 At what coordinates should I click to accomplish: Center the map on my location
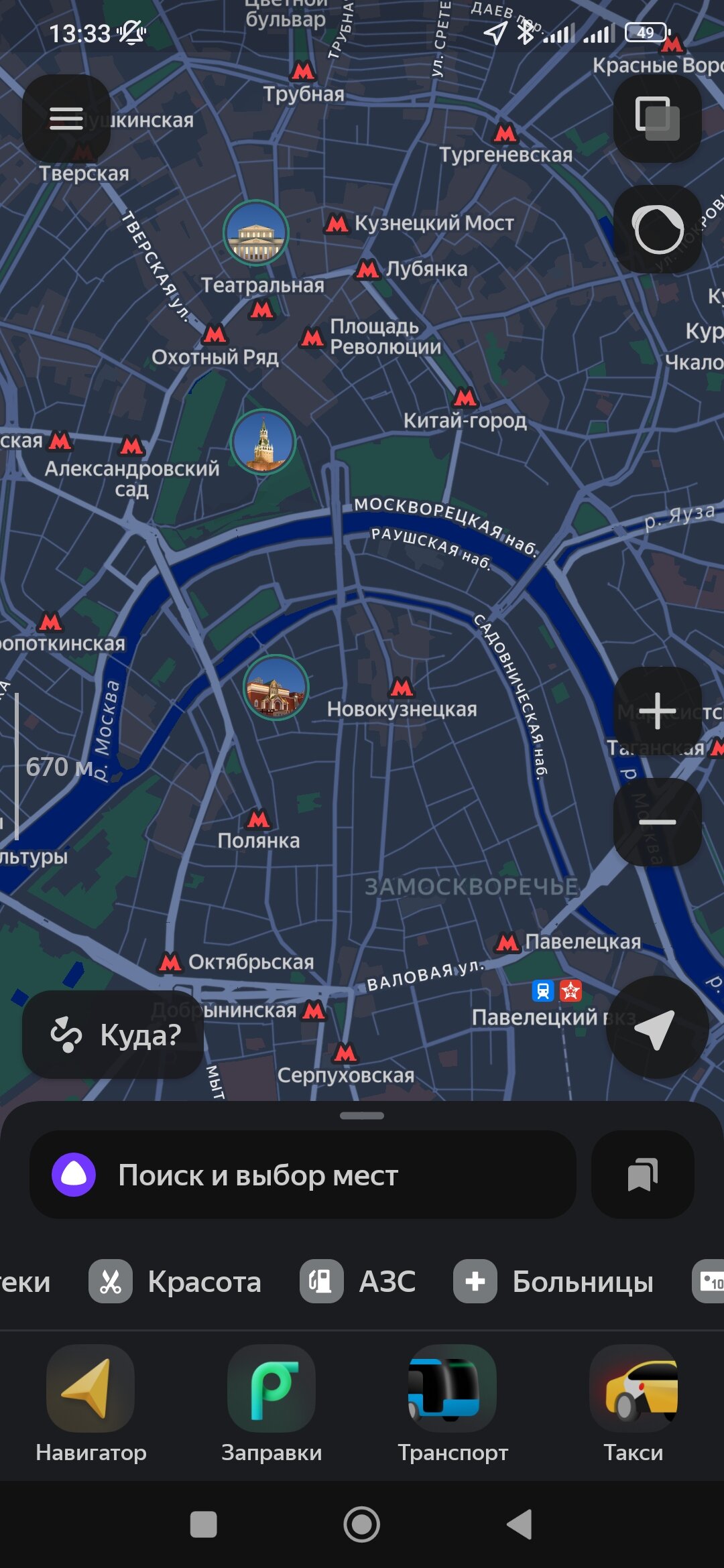click(x=657, y=1027)
